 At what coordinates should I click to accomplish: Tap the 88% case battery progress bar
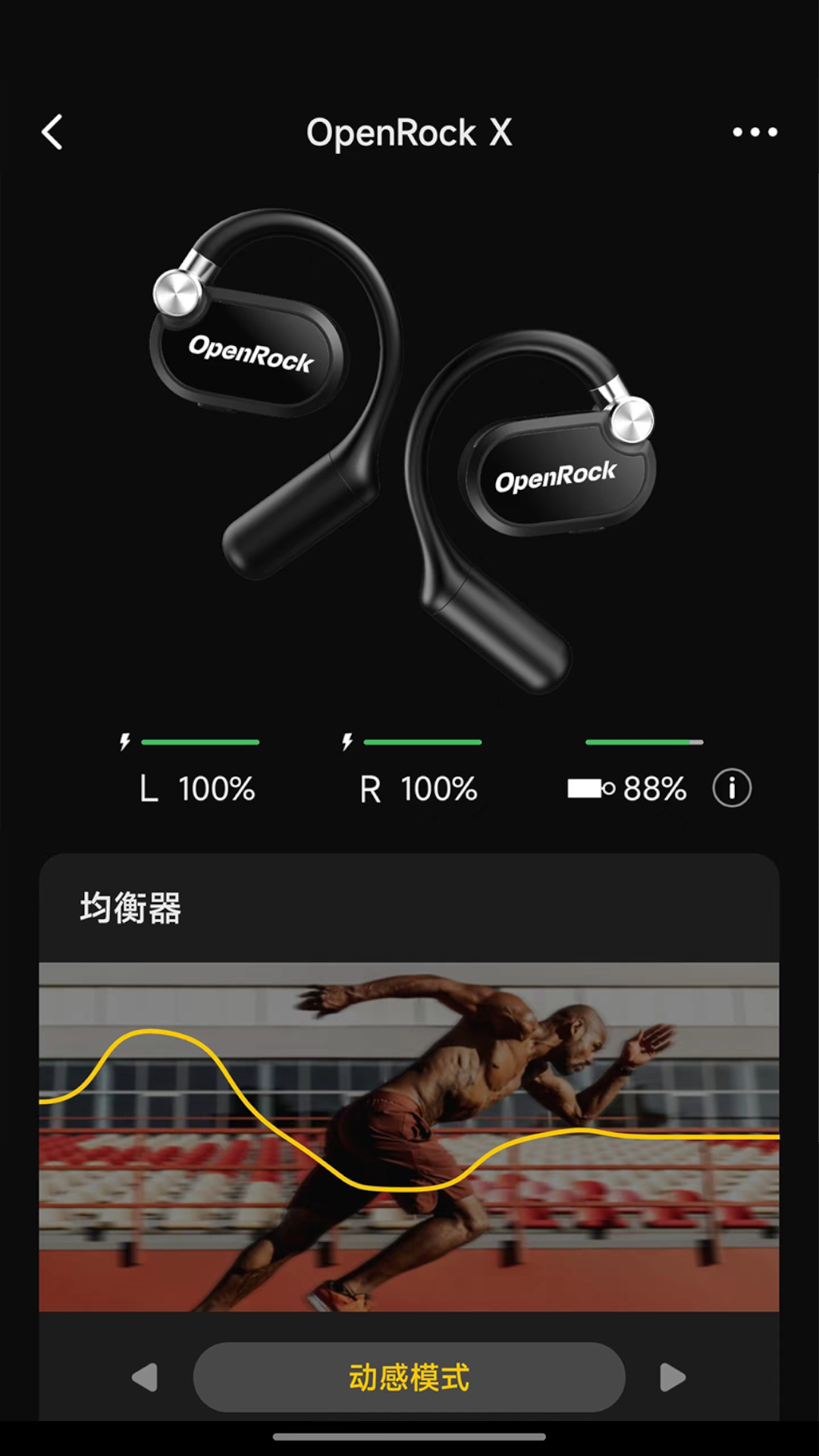(x=642, y=741)
